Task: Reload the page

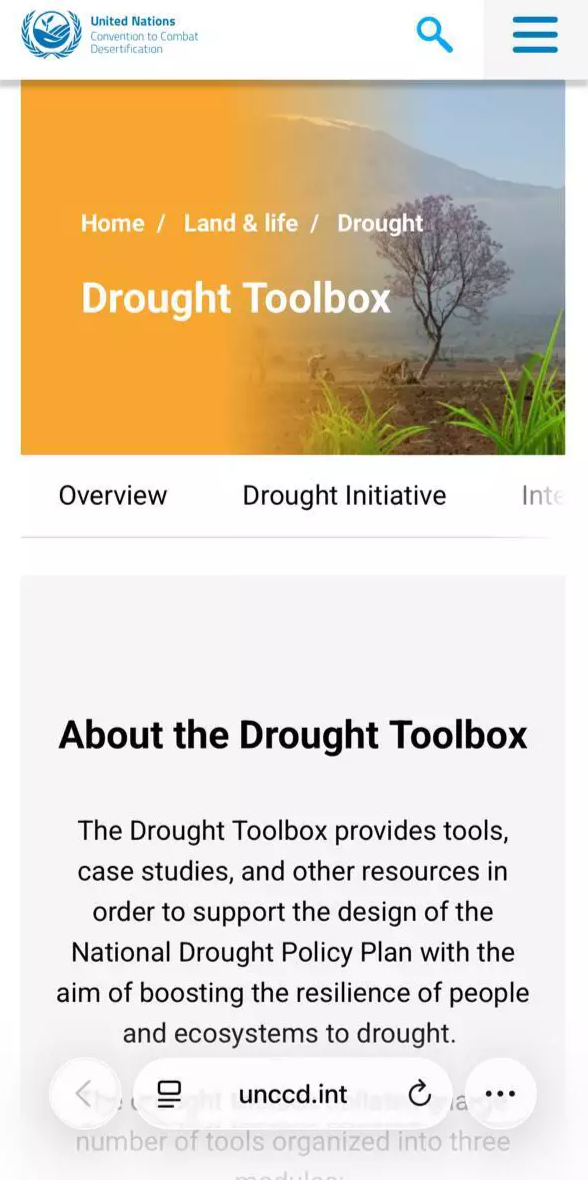Action: 419,1093
